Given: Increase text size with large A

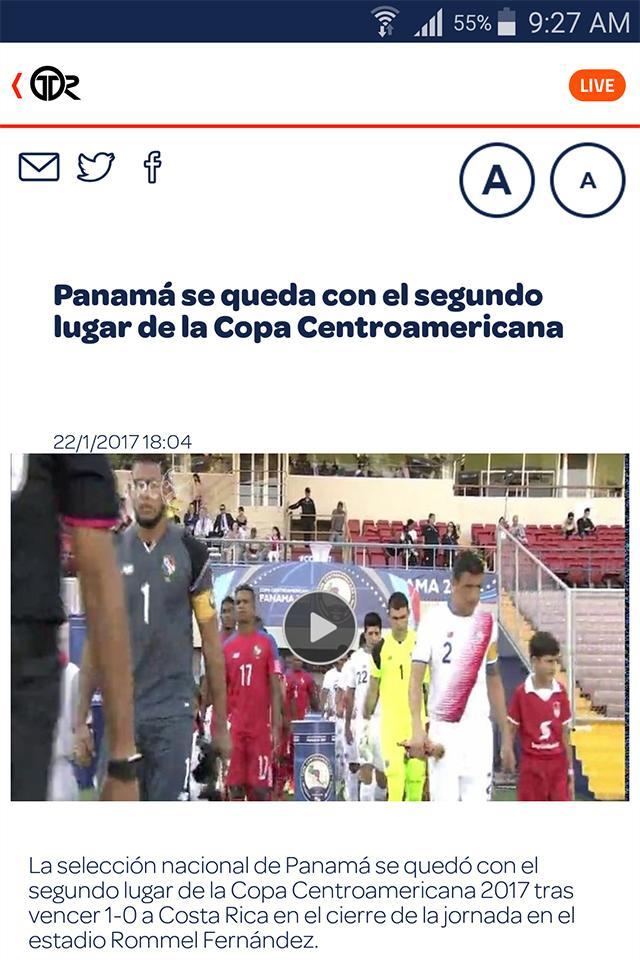Looking at the screenshot, I should (x=497, y=180).
